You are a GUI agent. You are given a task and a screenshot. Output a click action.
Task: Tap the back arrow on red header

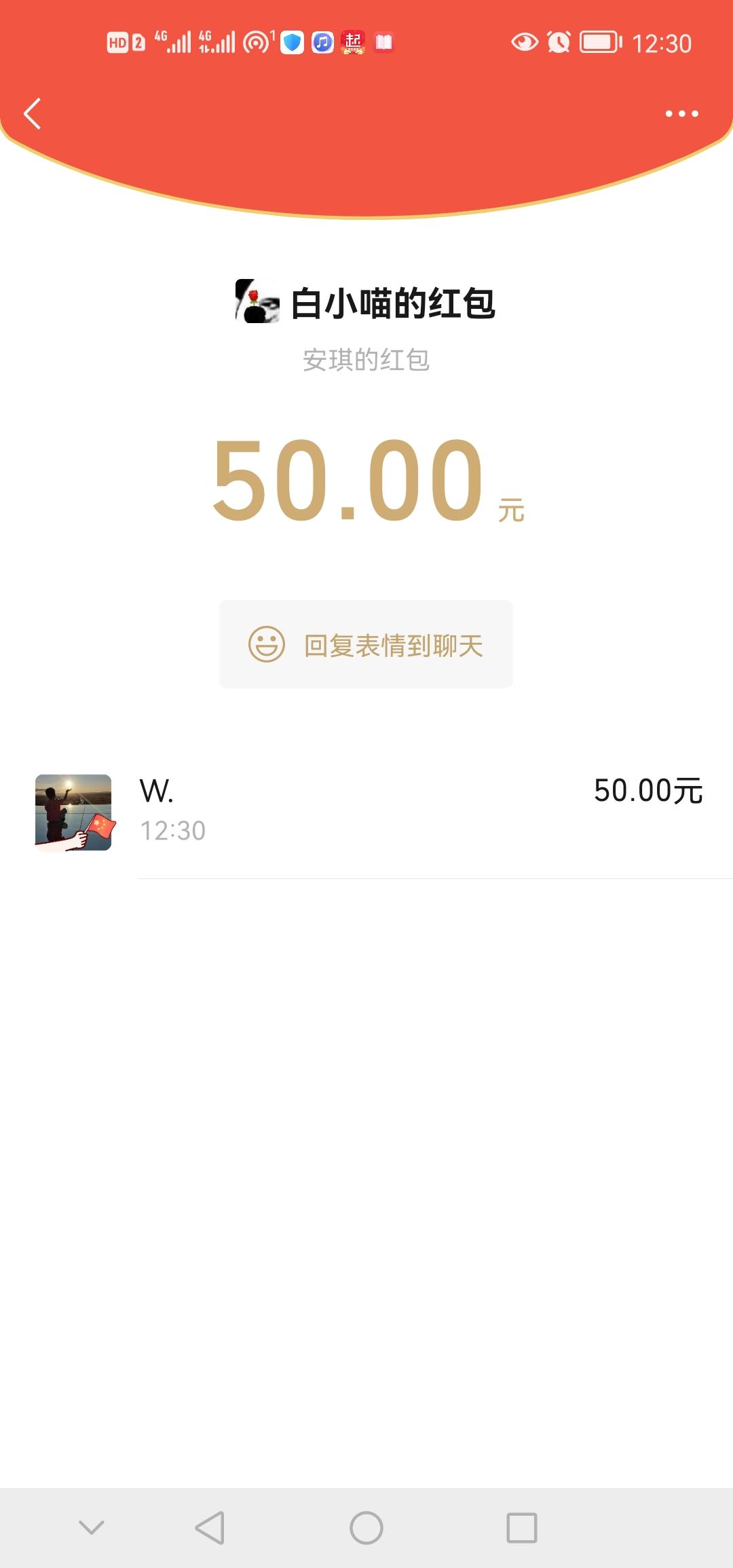[32, 113]
